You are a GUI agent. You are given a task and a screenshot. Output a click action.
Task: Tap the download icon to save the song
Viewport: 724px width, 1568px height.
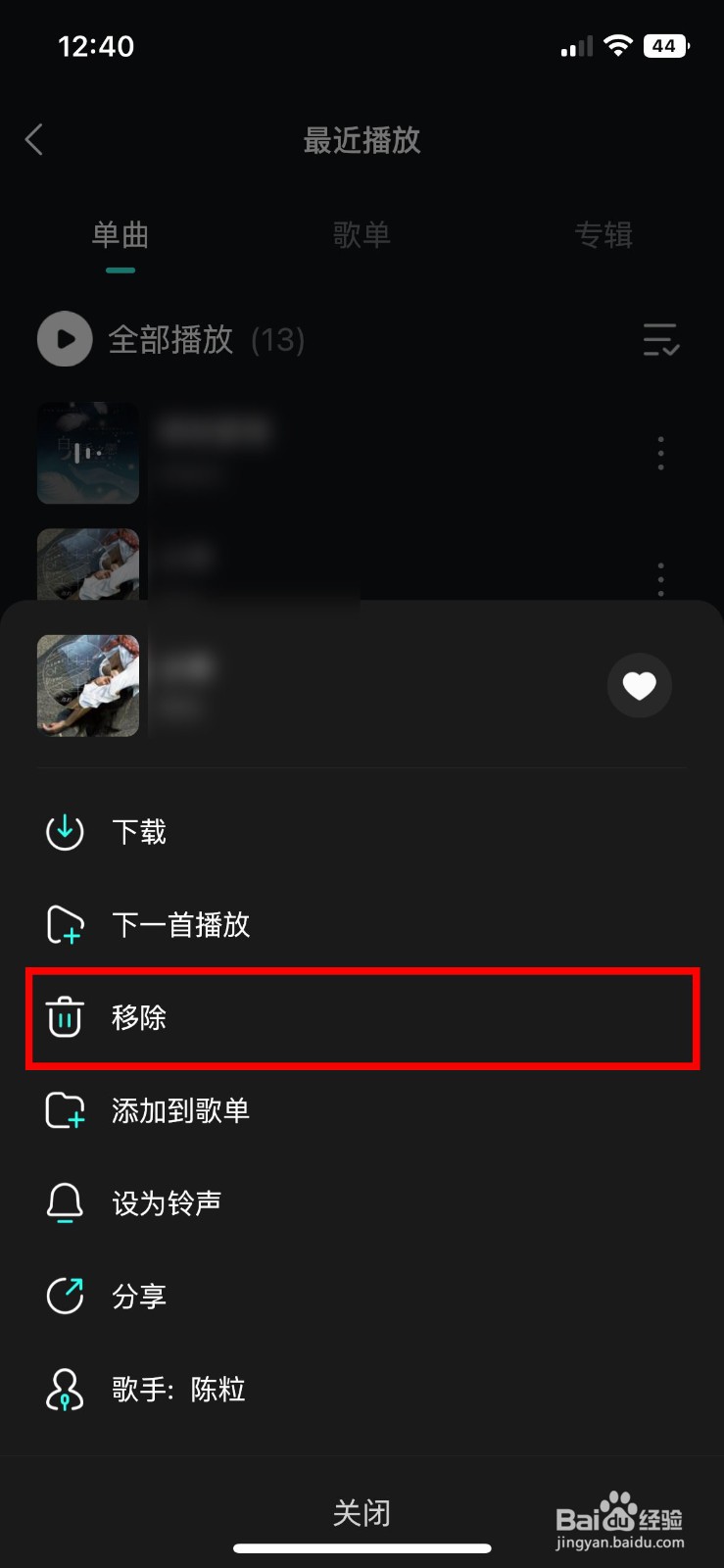64,831
